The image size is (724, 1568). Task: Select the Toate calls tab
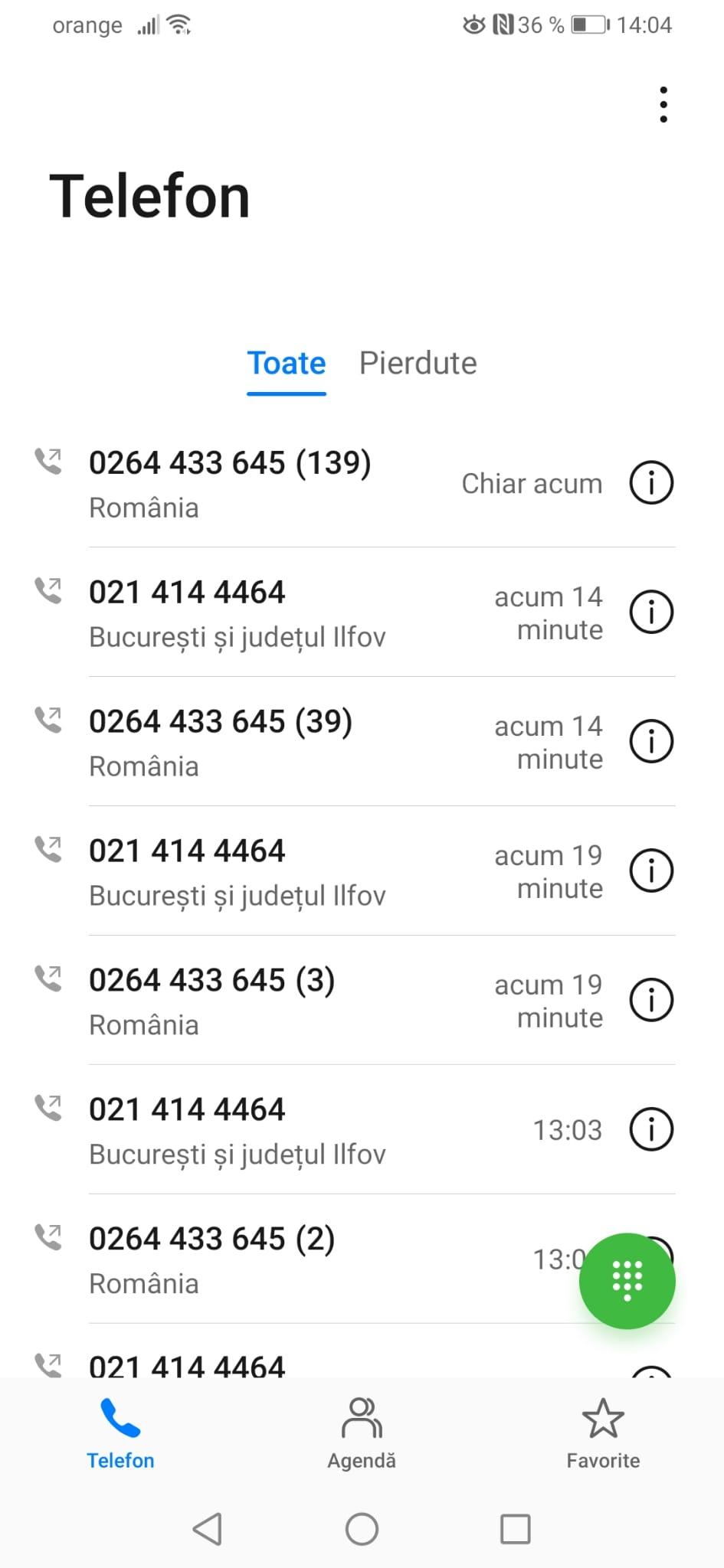pos(287,364)
